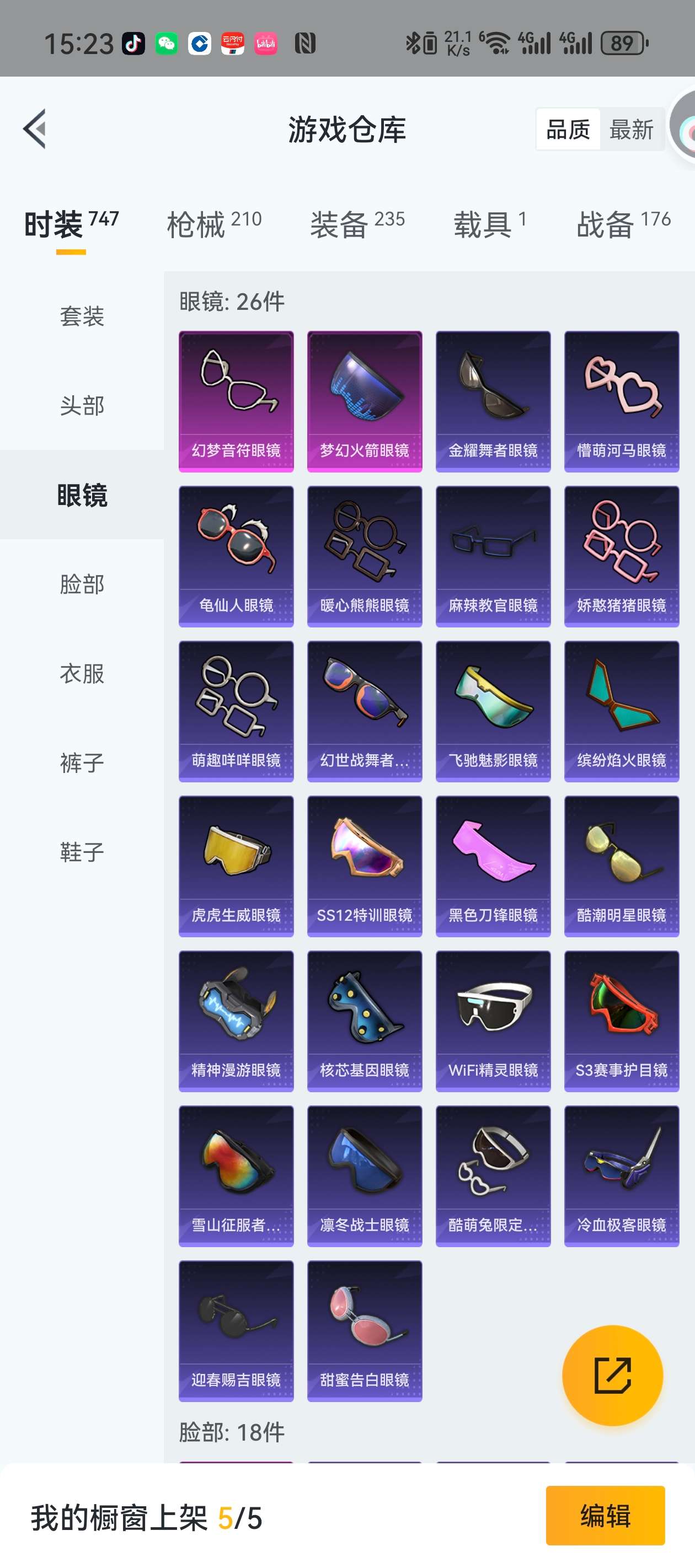Open the 脸部 category
This screenshot has height=1568, width=695.
pyautogui.click(x=82, y=584)
